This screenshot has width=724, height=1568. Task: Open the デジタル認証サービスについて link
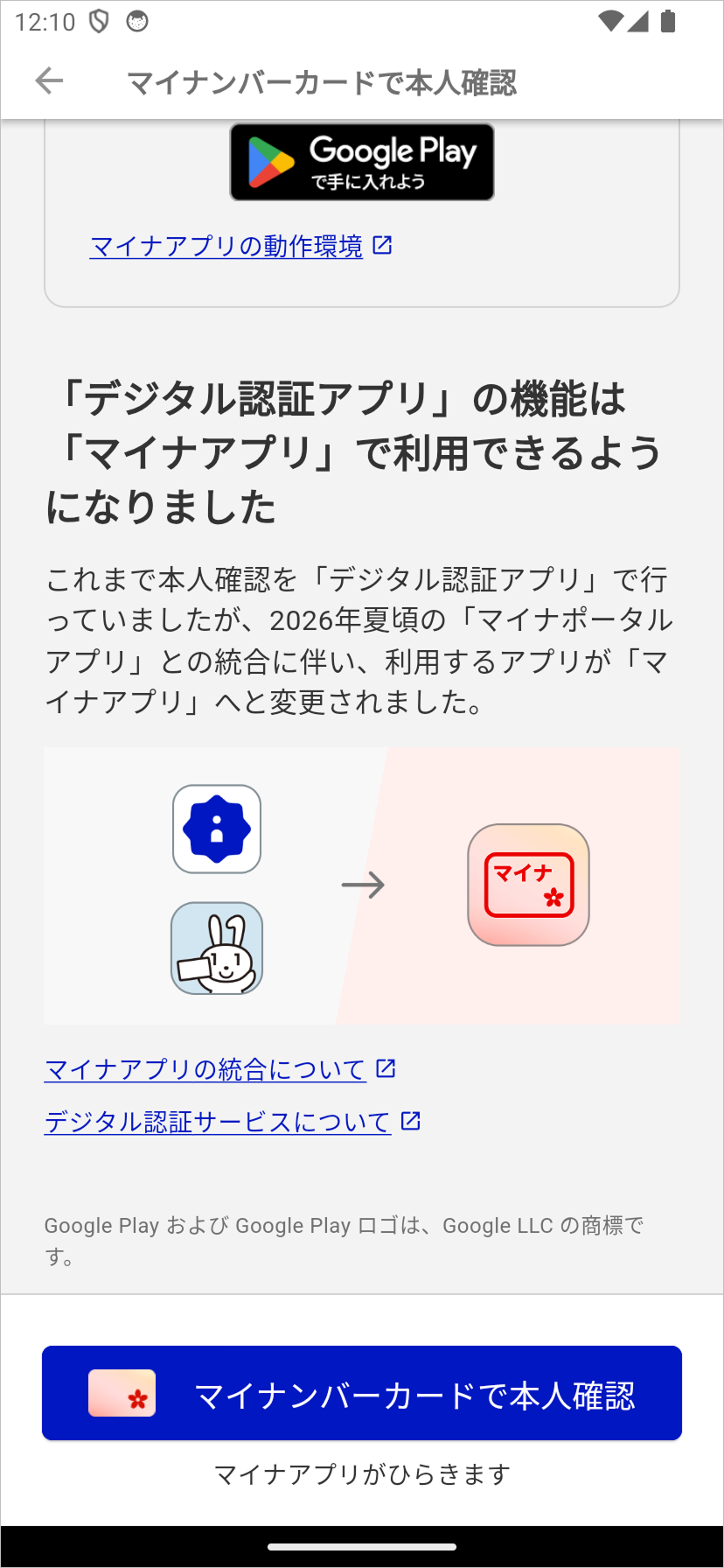(233, 1122)
